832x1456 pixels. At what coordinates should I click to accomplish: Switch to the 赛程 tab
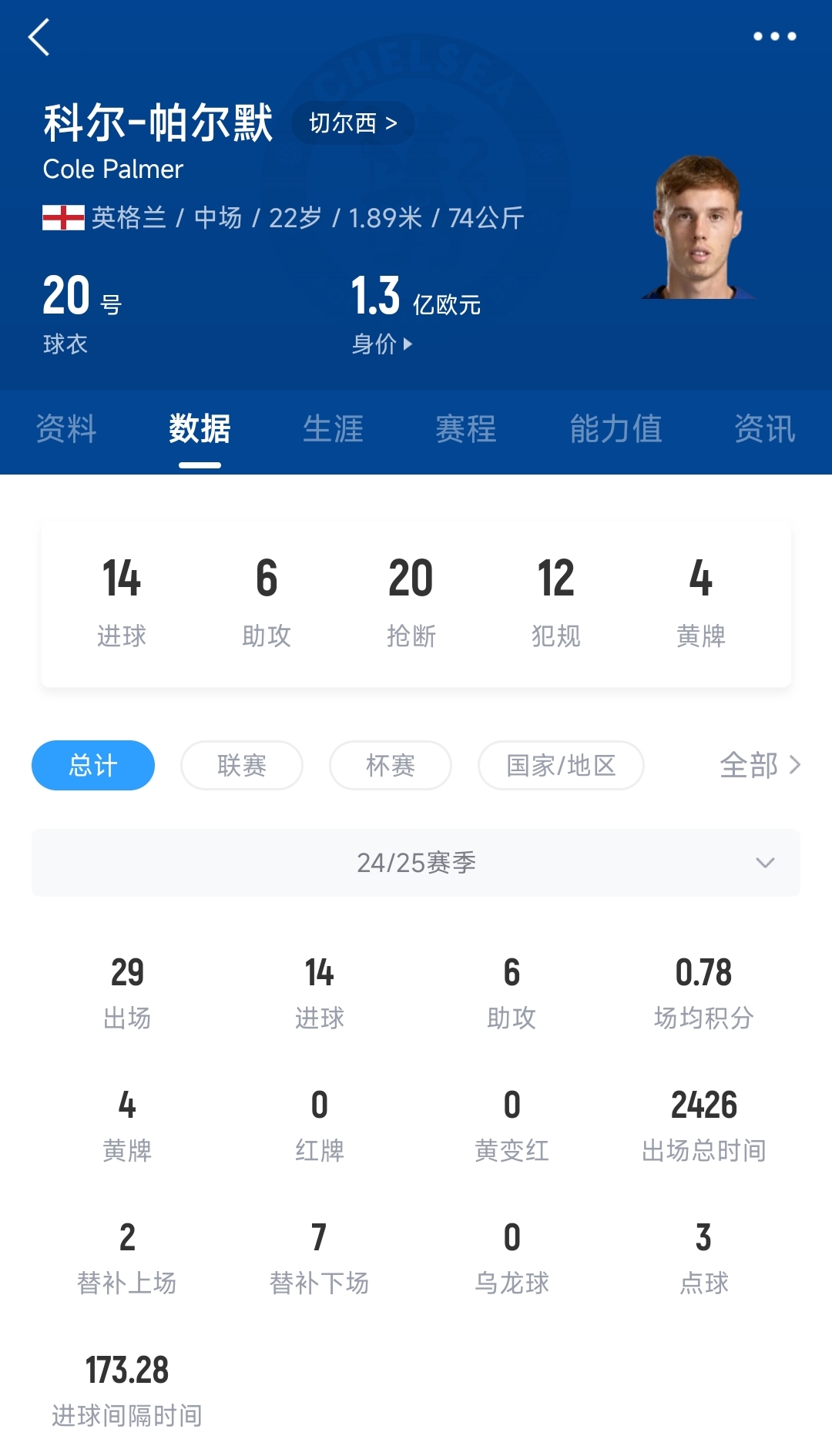tap(466, 428)
